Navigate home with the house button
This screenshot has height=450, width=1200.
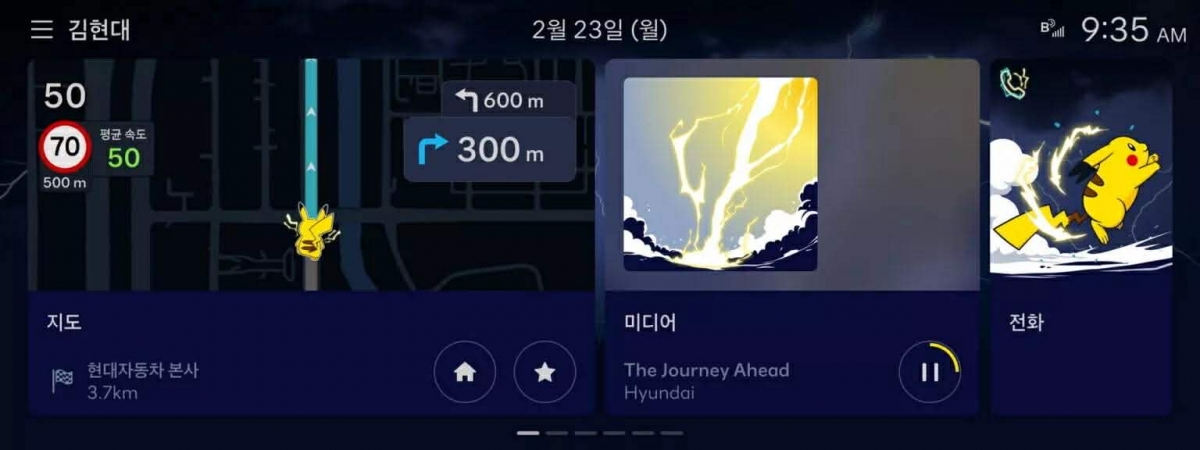(x=465, y=372)
